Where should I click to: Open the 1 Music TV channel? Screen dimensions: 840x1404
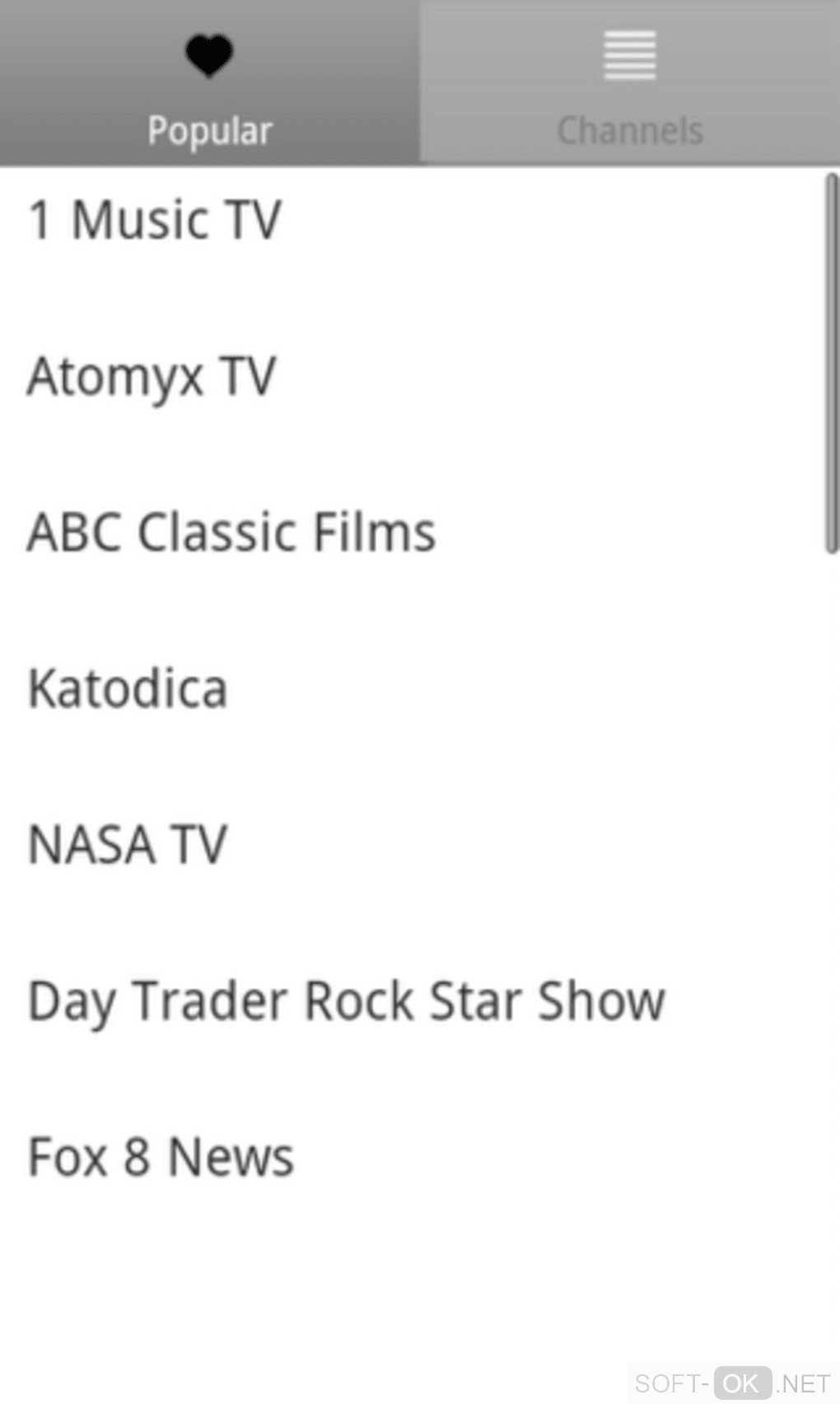(x=155, y=220)
